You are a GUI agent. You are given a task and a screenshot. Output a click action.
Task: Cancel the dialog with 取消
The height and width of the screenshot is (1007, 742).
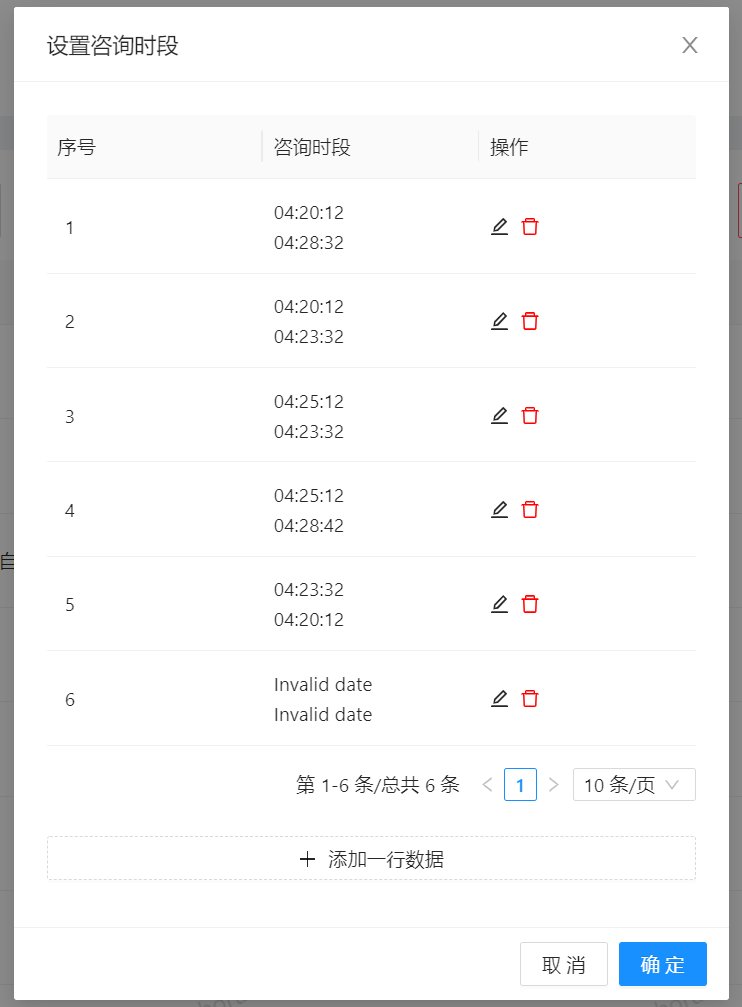click(x=564, y=963)
